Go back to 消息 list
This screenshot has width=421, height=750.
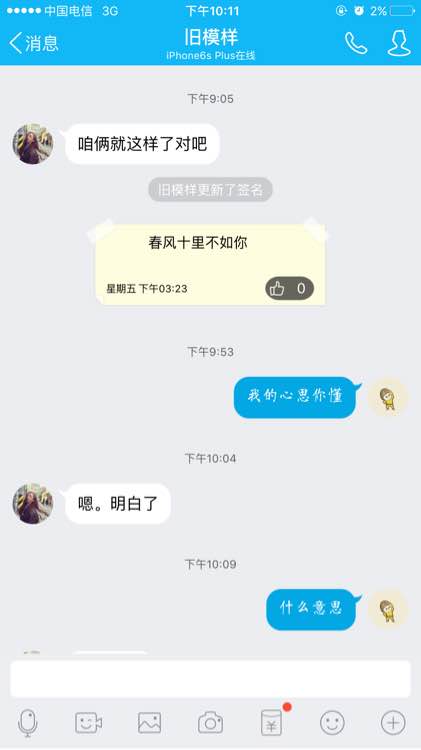click(x=33, y=44)
